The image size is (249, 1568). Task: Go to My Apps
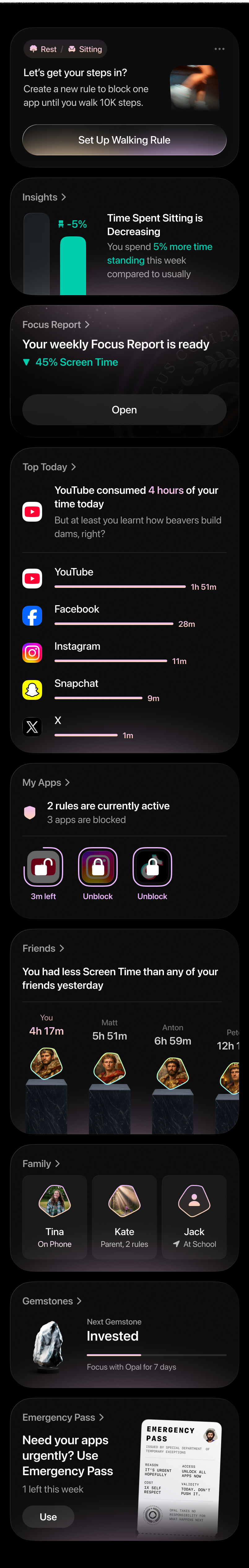click(x=46, y=782)
